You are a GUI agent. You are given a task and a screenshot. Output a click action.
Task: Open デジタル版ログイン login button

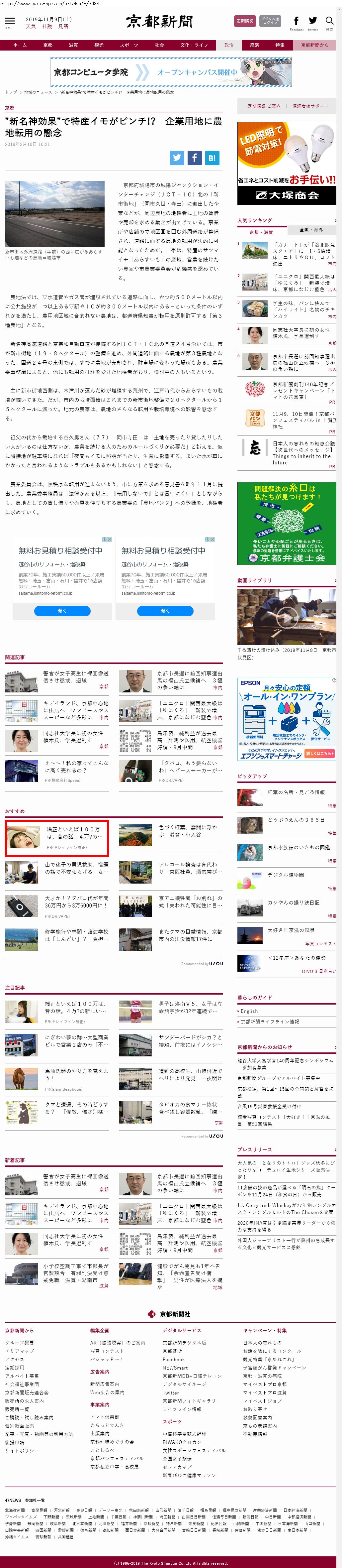[270, 21]
